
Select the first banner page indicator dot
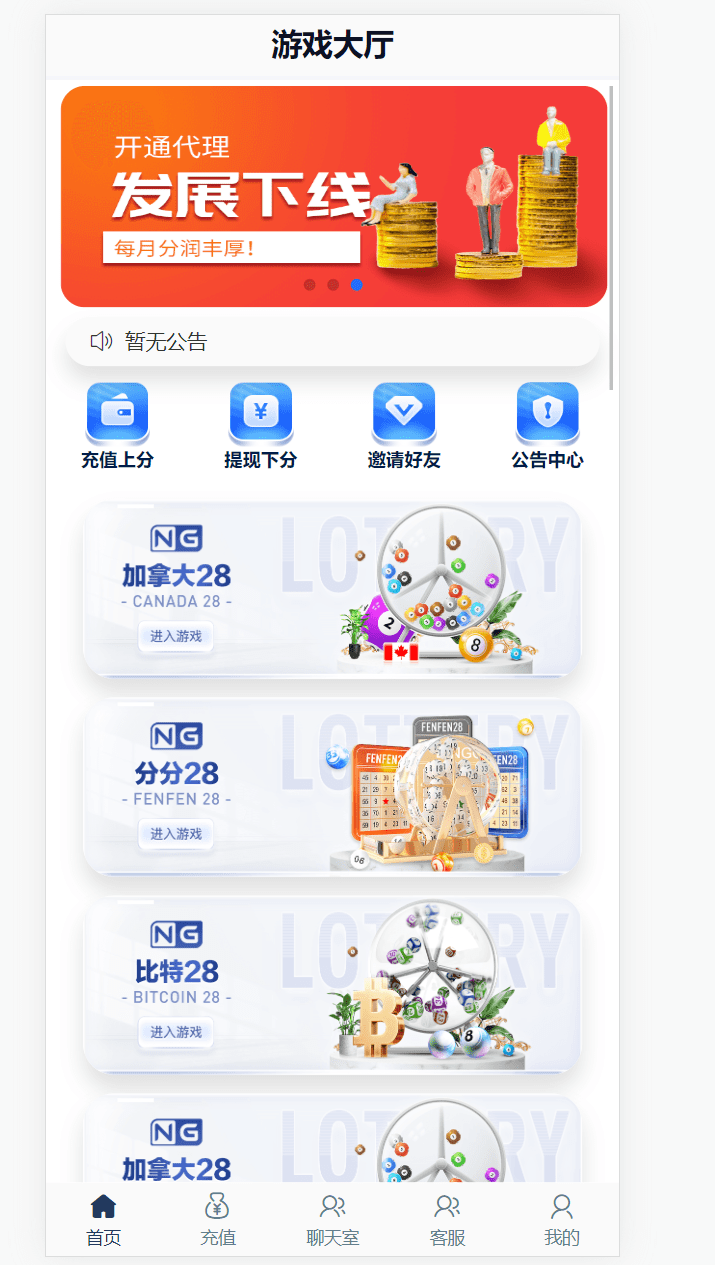pyautogui.click(x=310, y=285)
